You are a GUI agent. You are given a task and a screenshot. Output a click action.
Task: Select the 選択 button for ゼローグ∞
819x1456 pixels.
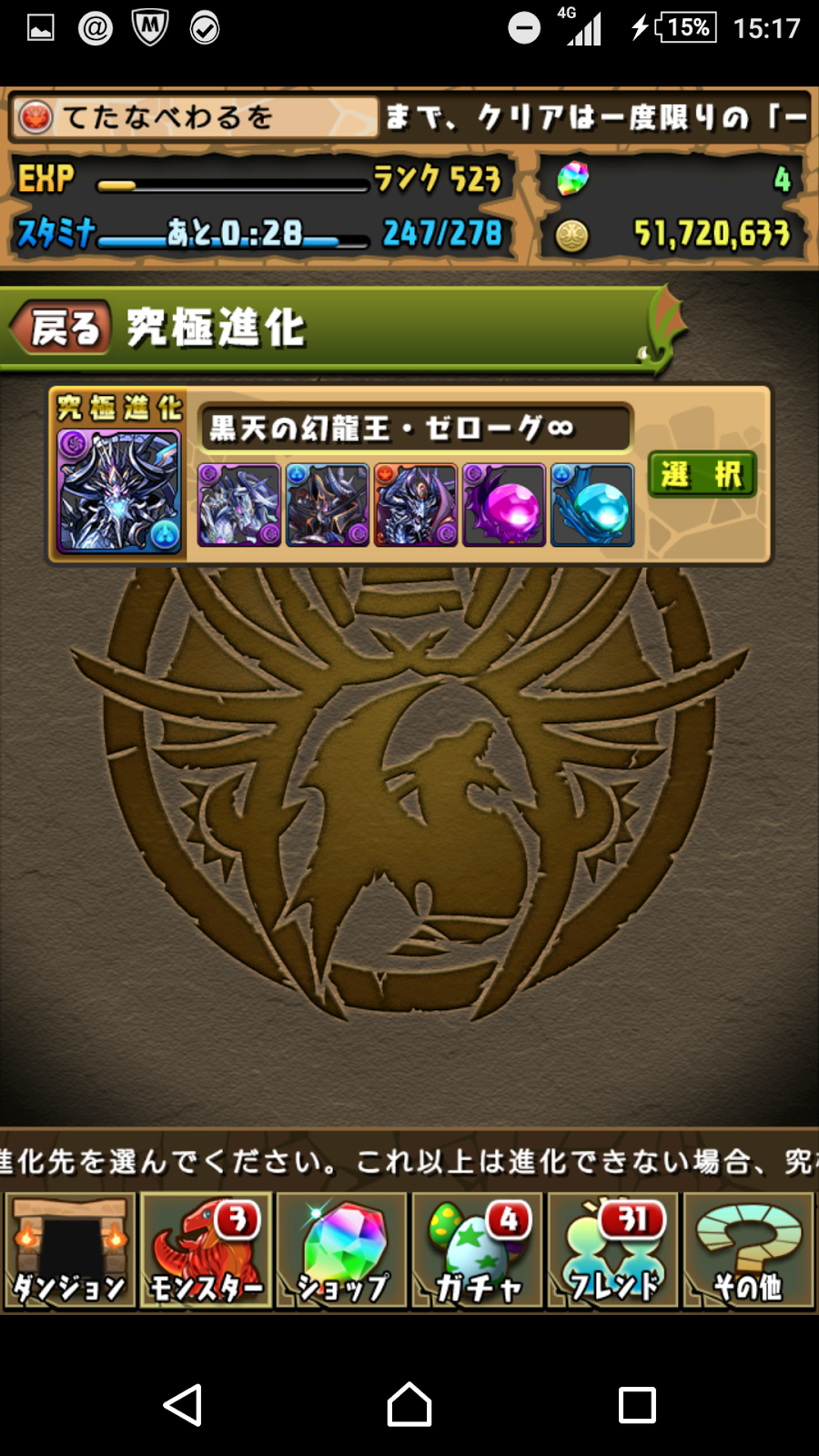702,475
